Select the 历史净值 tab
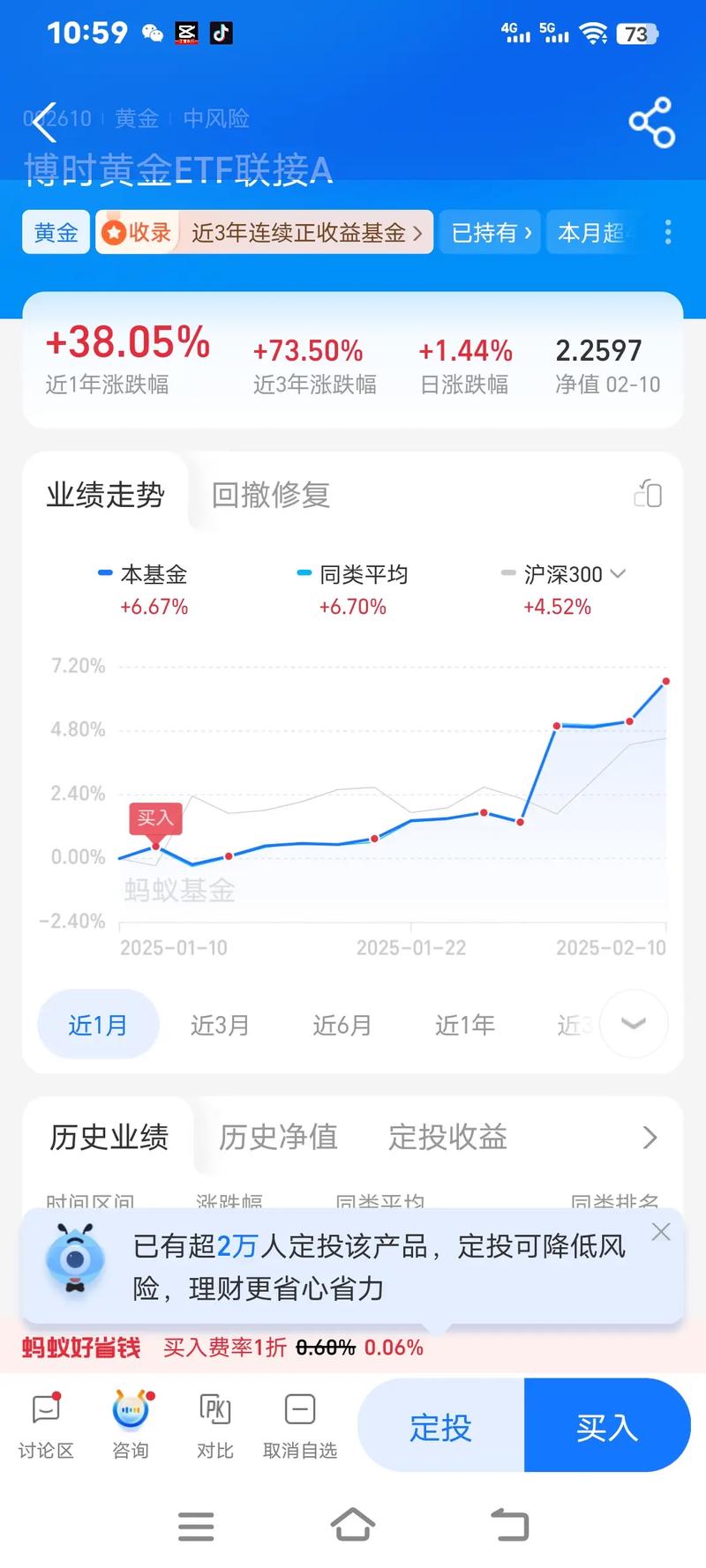 [278, 1138]
